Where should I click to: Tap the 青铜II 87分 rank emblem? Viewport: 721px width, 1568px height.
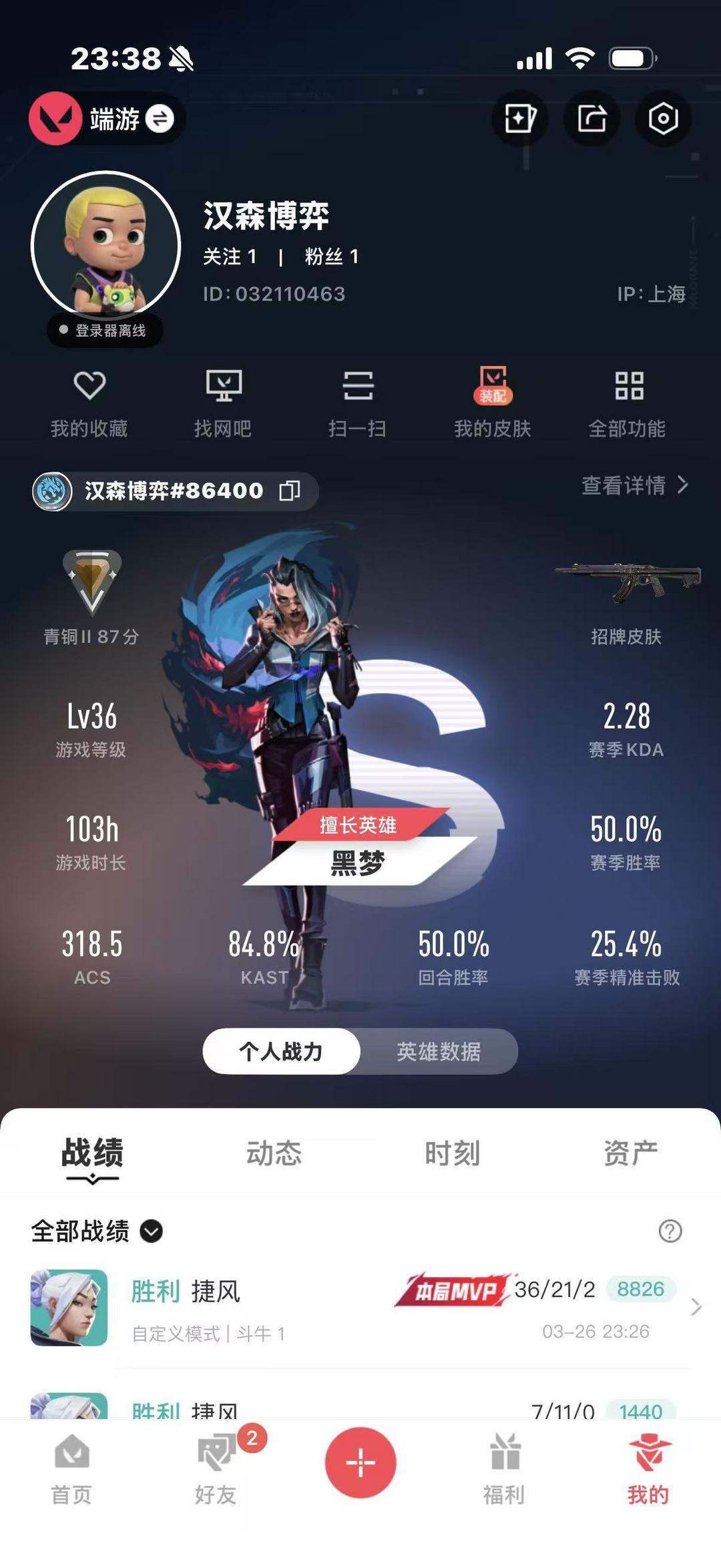91,586
